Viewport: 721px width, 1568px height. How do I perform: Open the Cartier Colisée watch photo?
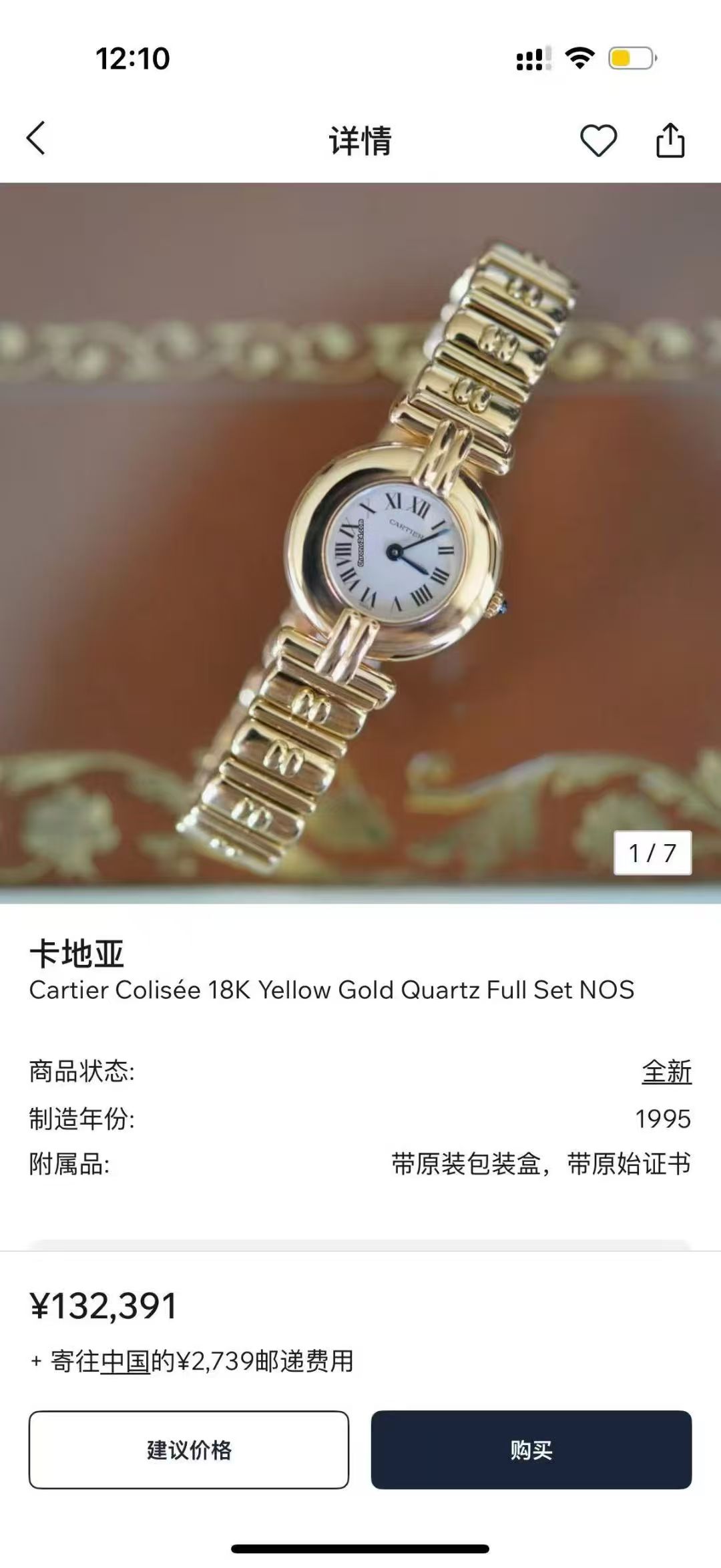coord(360,542)
